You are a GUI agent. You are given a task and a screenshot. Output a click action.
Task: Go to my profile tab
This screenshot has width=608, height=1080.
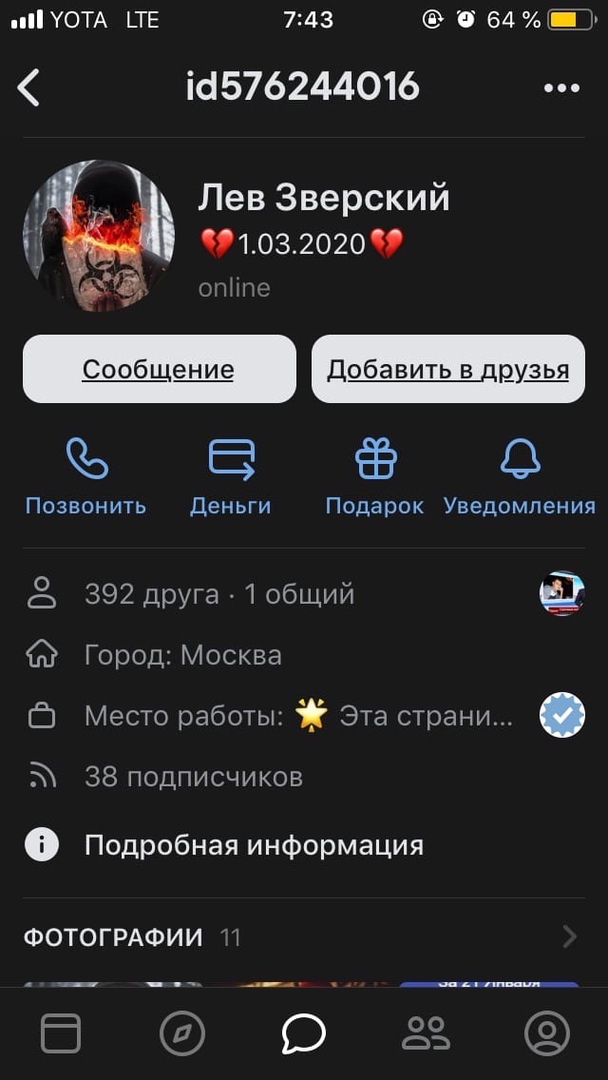pos(547,1033)
